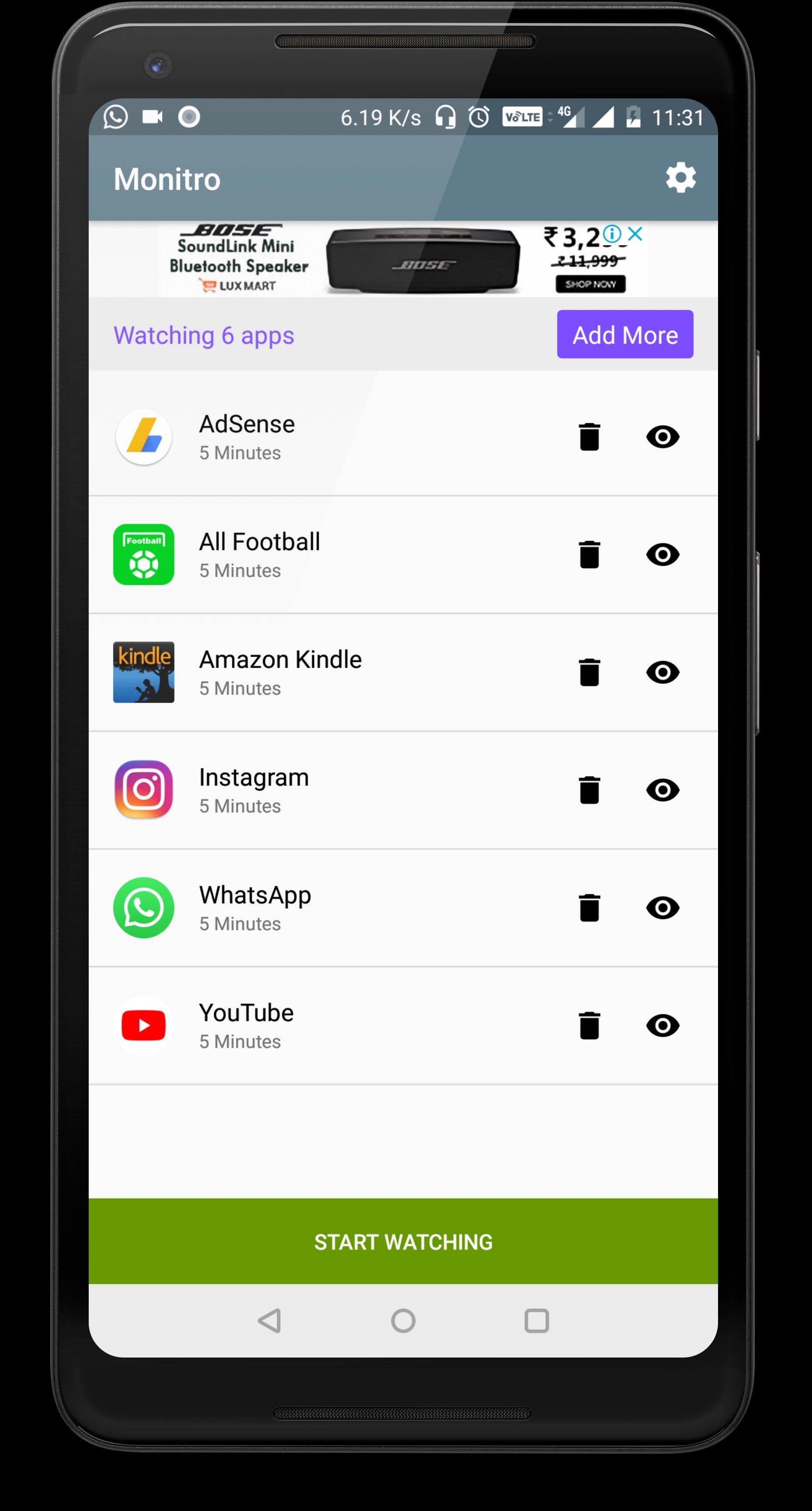Remove YouTube with its trash icon
The width and height of the screenshot is (812, 1511).
pyautogui.click(x=589, y=1025)
